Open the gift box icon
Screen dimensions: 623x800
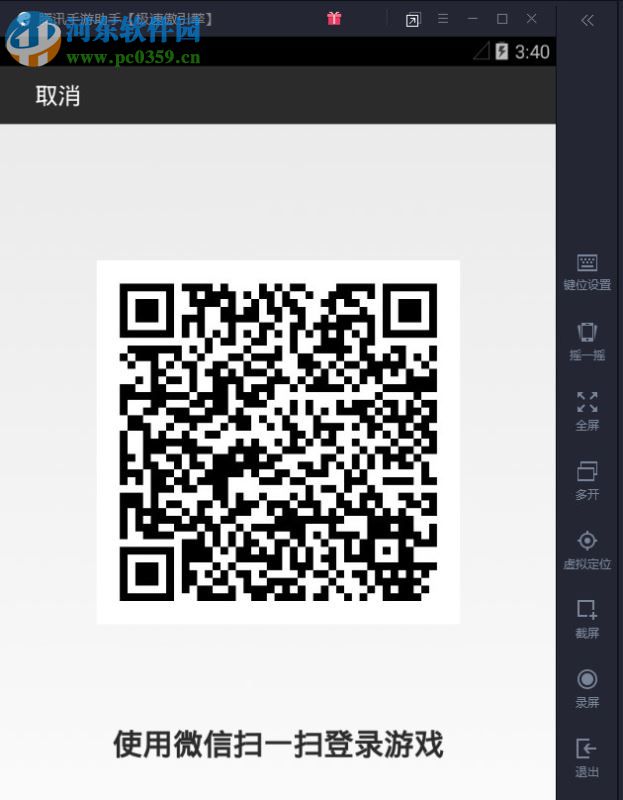[334, 19]
